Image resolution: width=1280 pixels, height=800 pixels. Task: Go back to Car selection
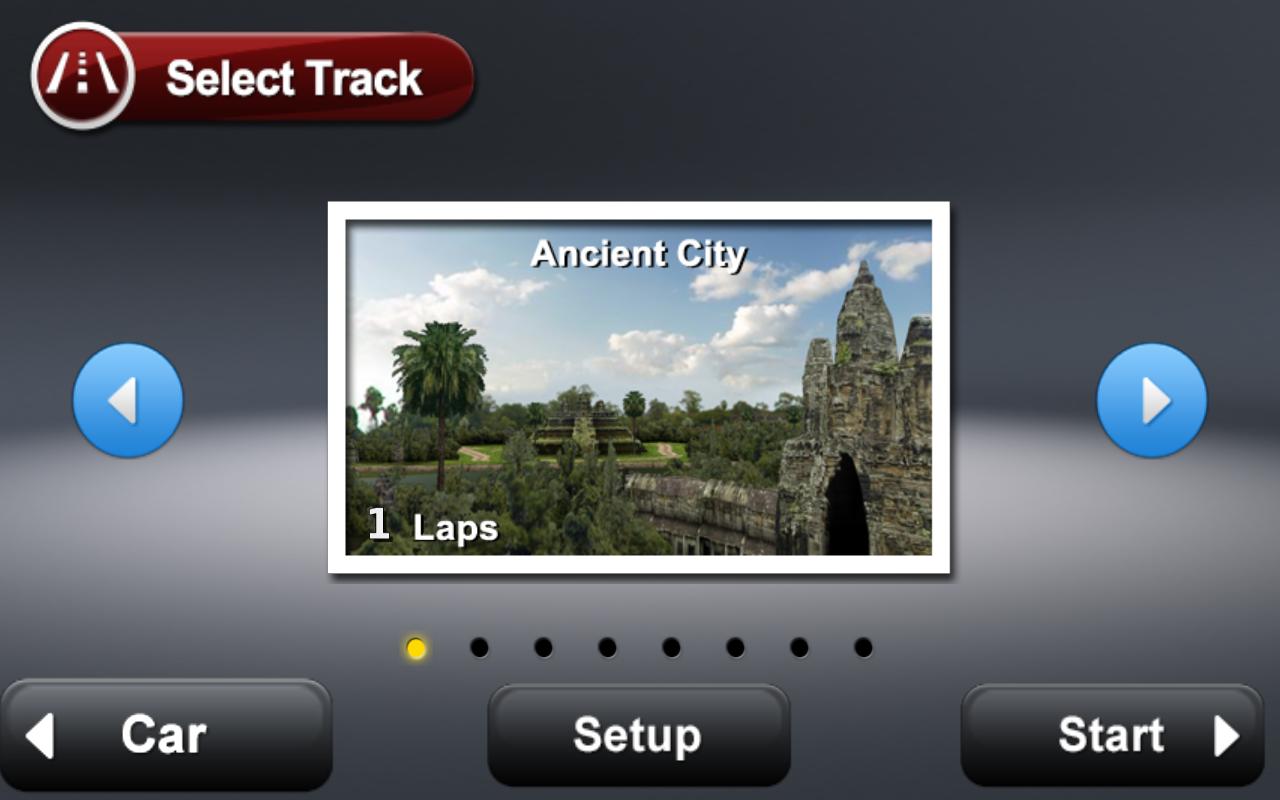pyautogui.click(x=165, y=735)
